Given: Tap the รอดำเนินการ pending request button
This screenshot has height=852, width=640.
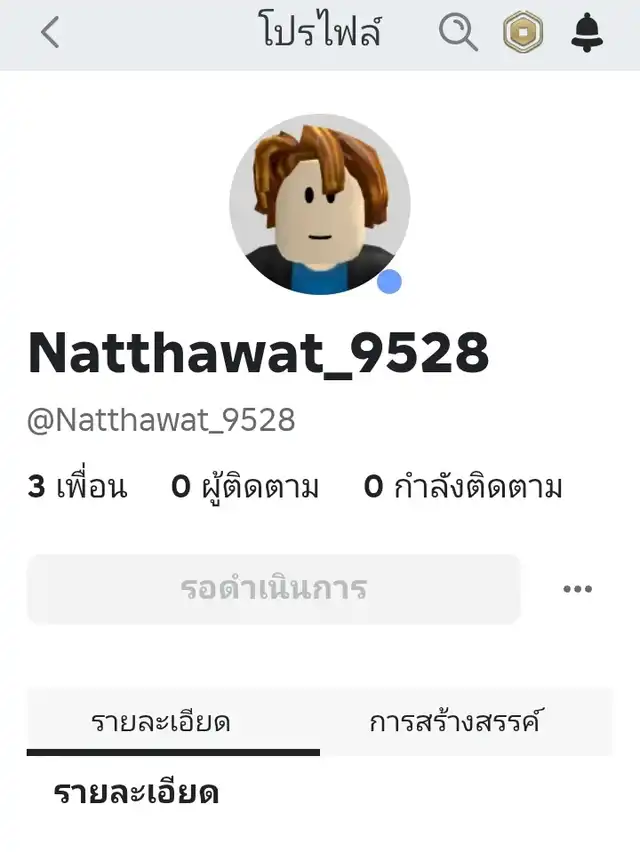Looking at the screenshot, I should click(x=273, y=588).
